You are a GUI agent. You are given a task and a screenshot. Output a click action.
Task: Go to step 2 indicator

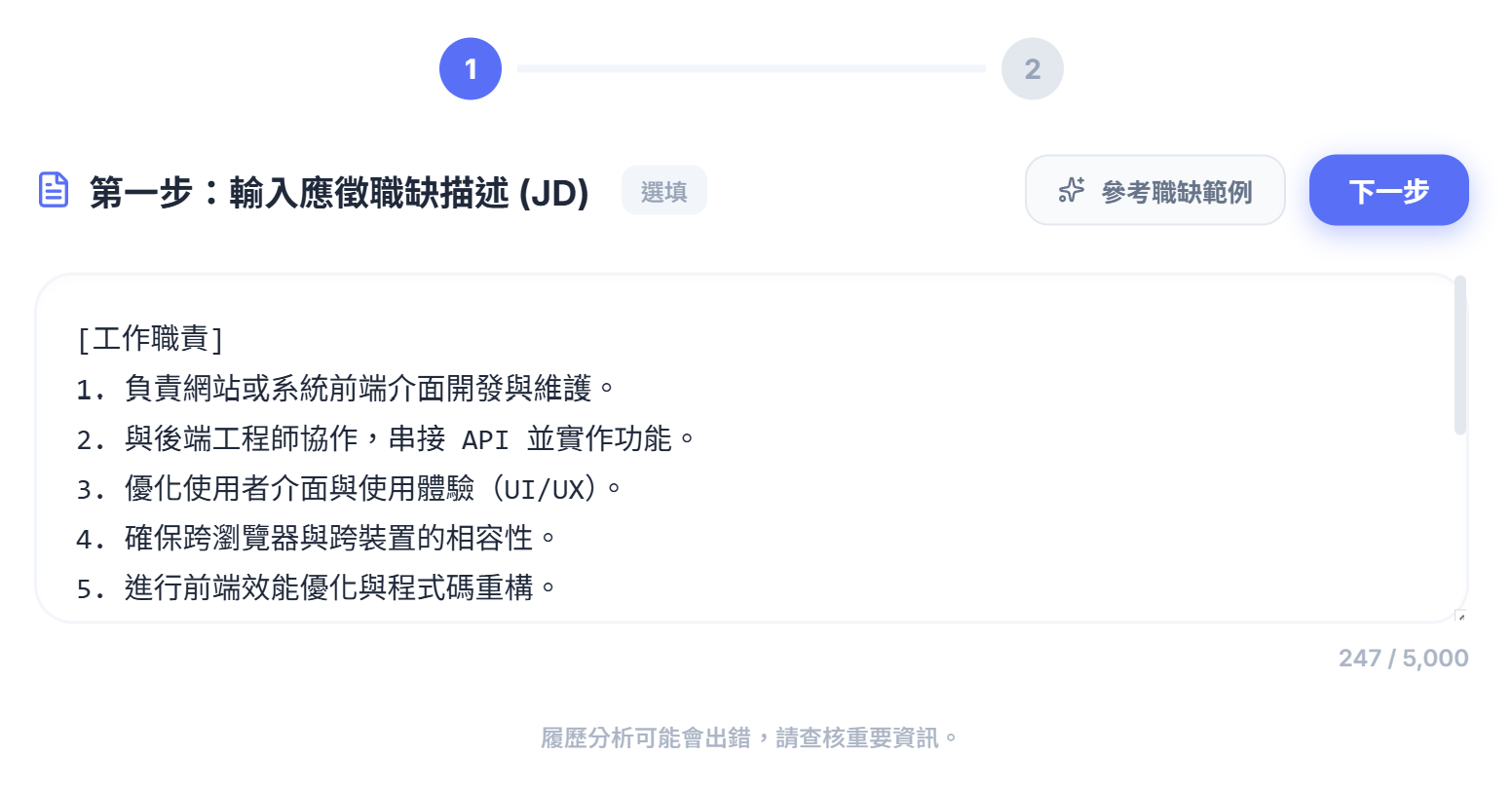point(1032,69)
